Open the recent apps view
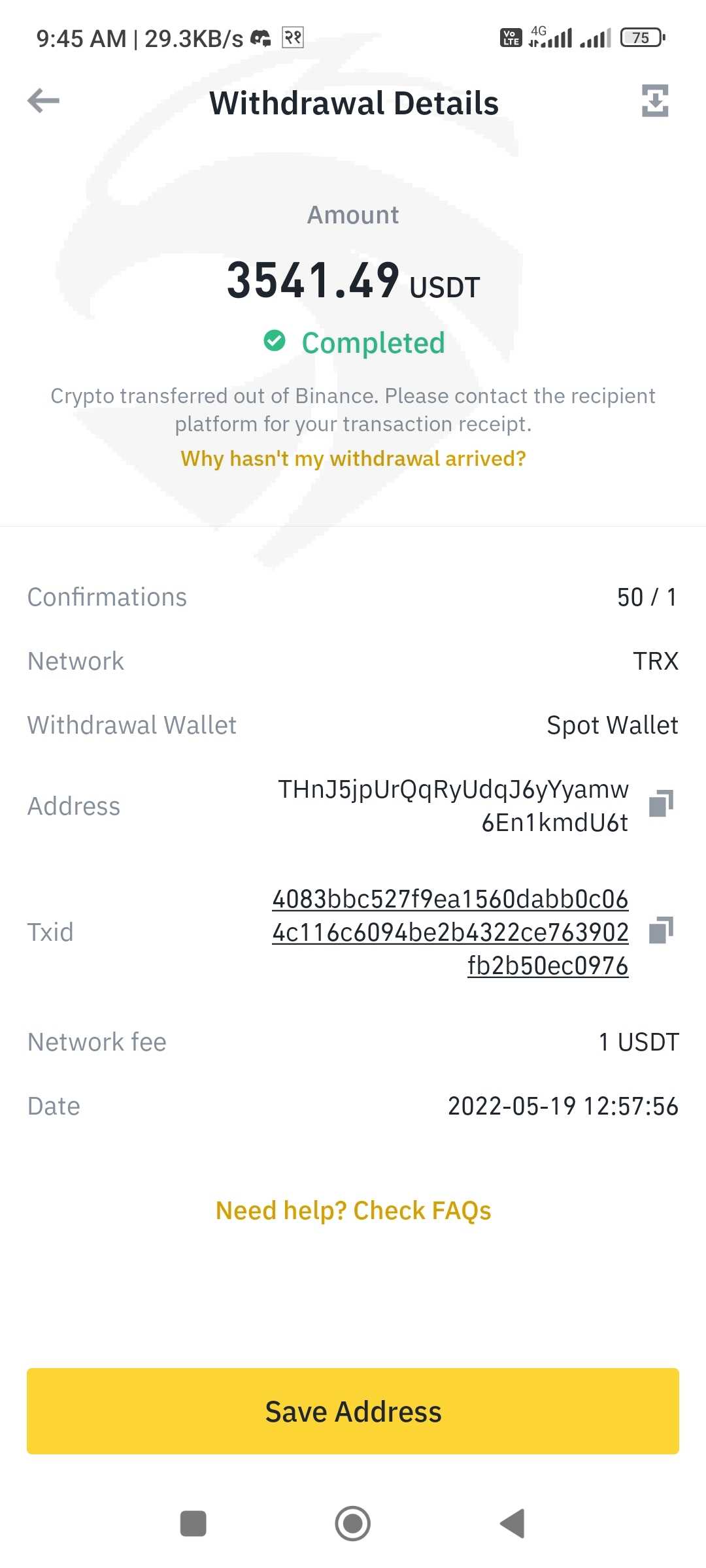This screenshot has width=706, height=1568. (x=193, y=1524)
